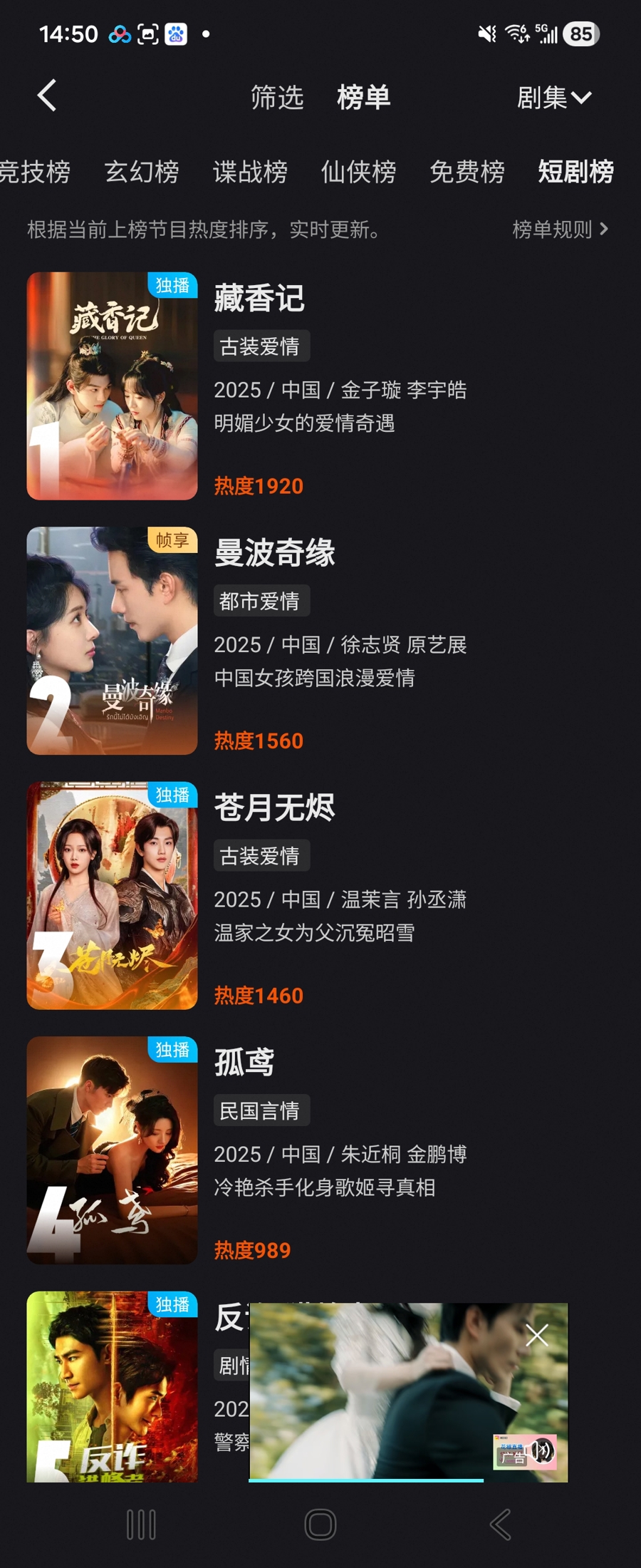The image size is (641, 1568).
Task: View the 榜单规则 ranking rules
Action: pyautogui.click(x=560, y=229)
